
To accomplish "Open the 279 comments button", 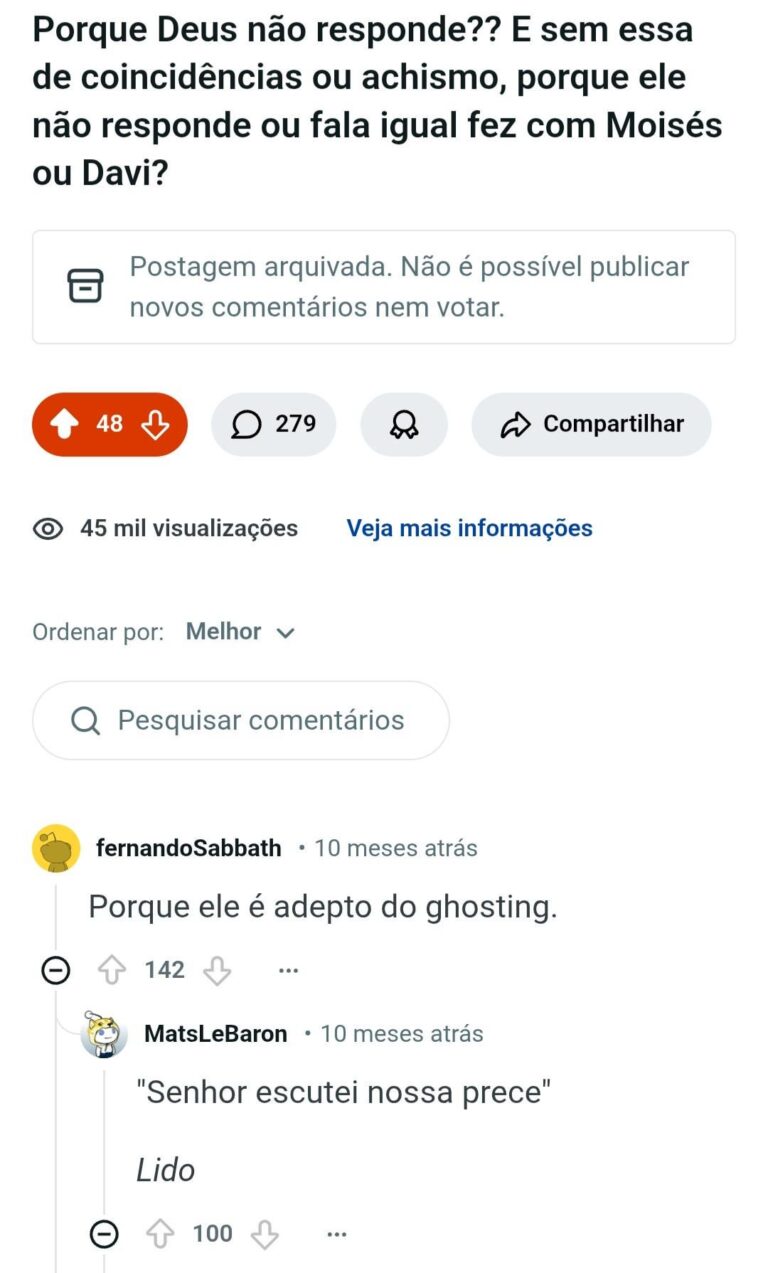I will click(273, 424).
